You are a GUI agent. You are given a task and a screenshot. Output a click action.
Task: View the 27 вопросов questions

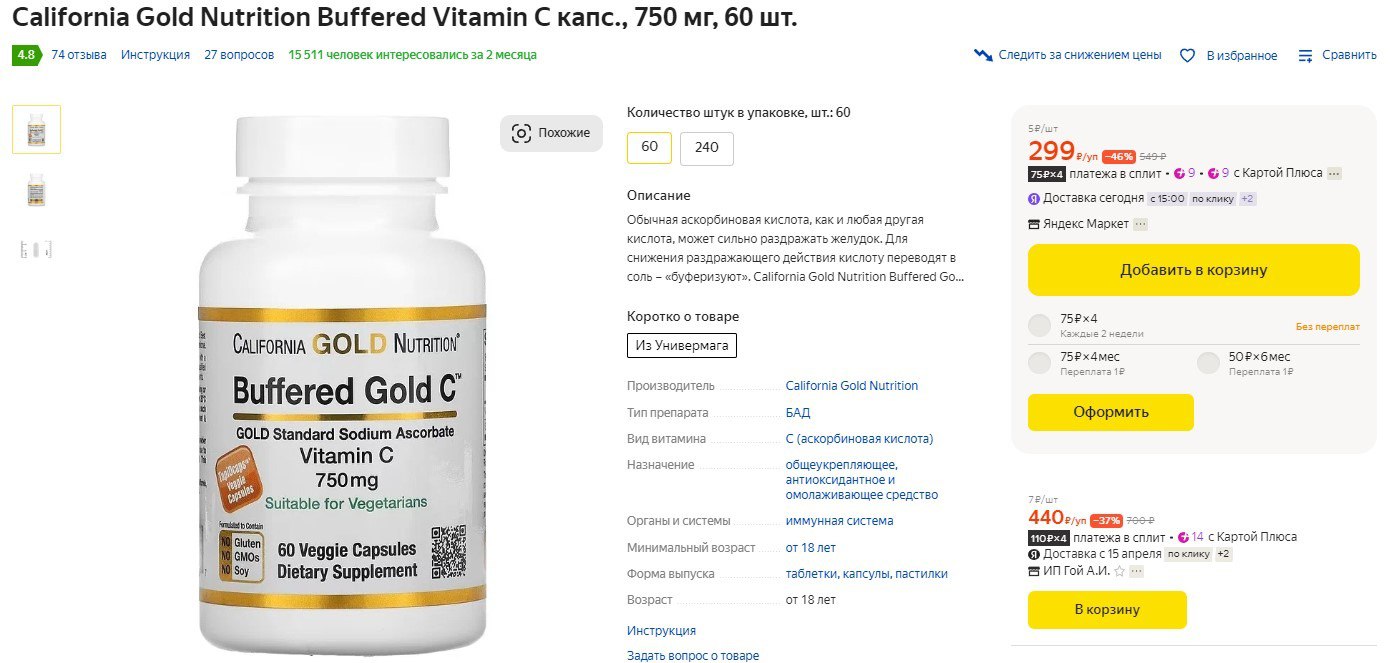pyautogui.click(x=239, y=55)
